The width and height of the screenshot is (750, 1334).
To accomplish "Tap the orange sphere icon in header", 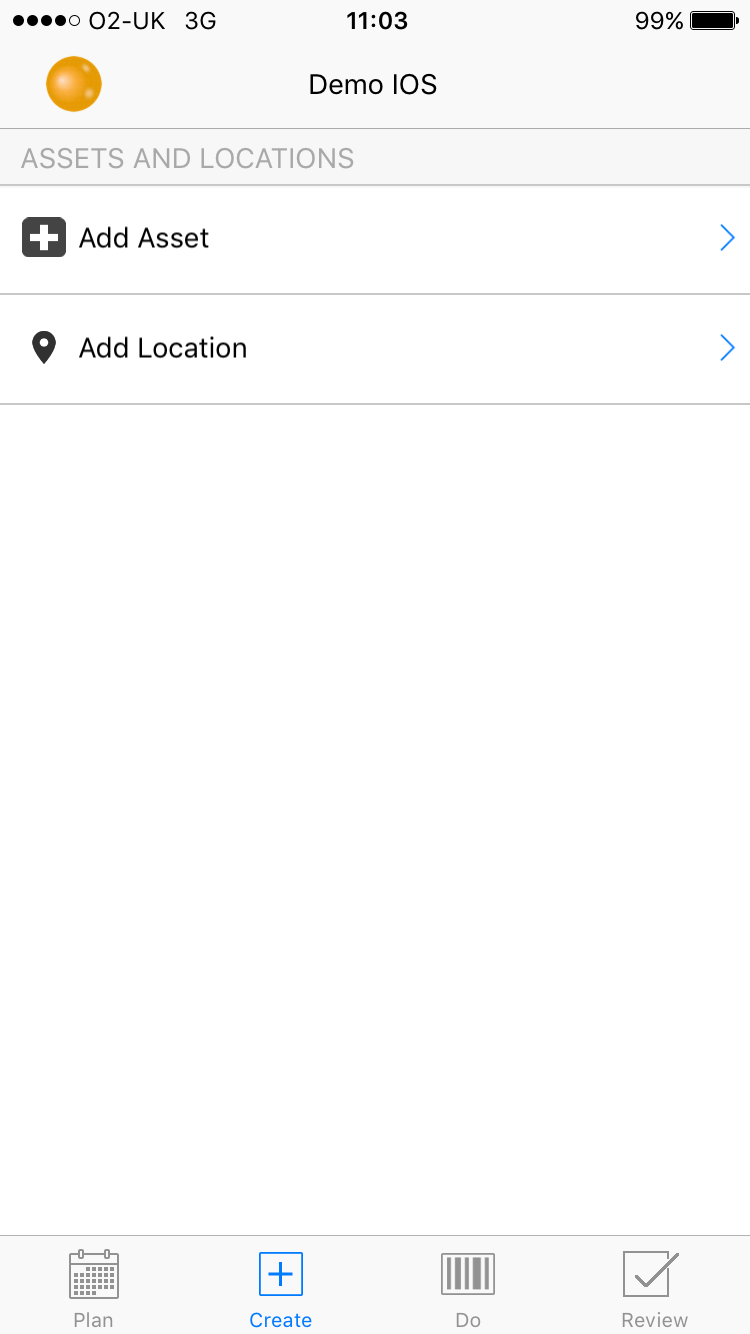I will point(74,84).
